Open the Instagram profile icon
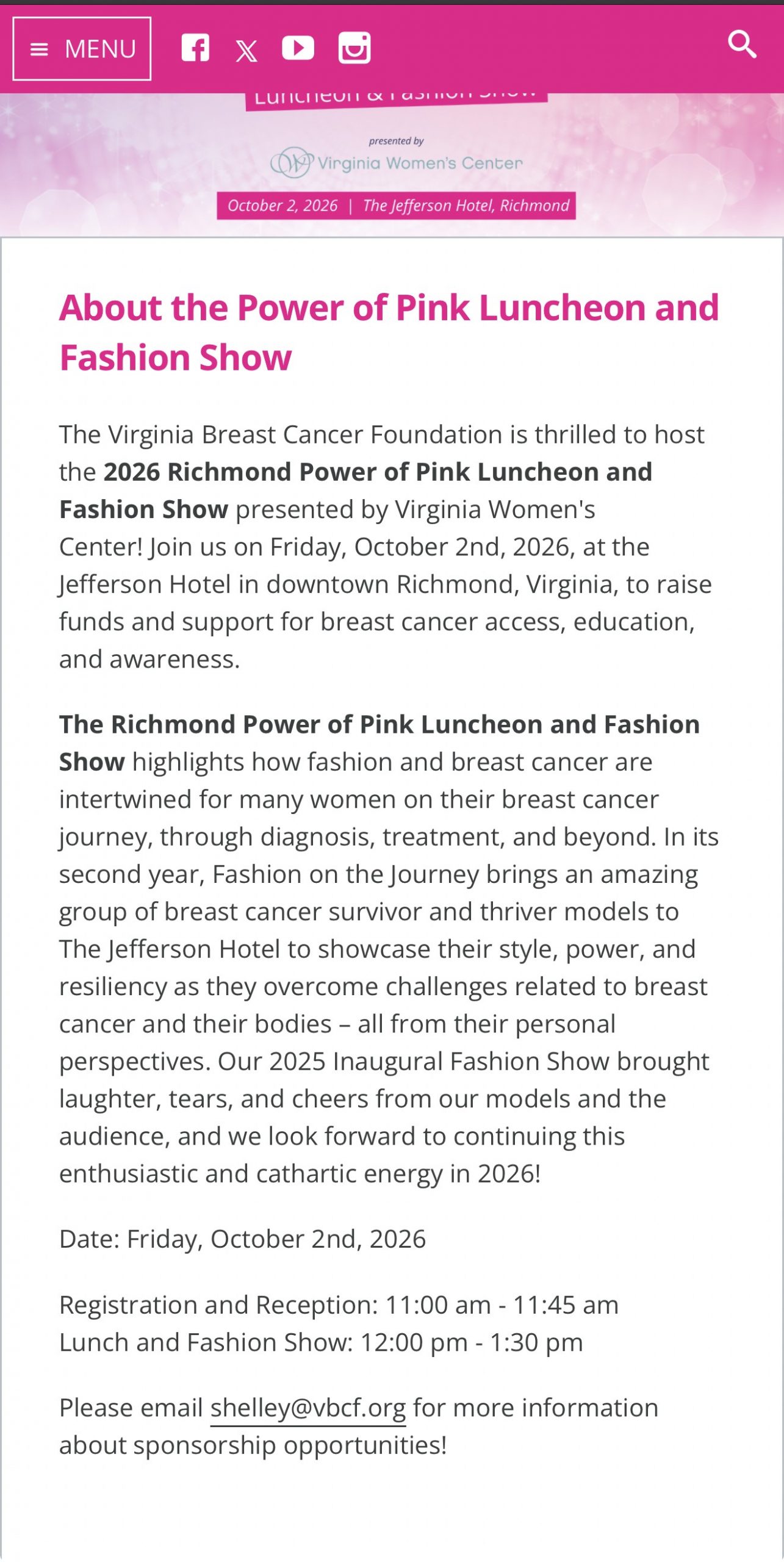784x1562 pixels. [354, 48]
